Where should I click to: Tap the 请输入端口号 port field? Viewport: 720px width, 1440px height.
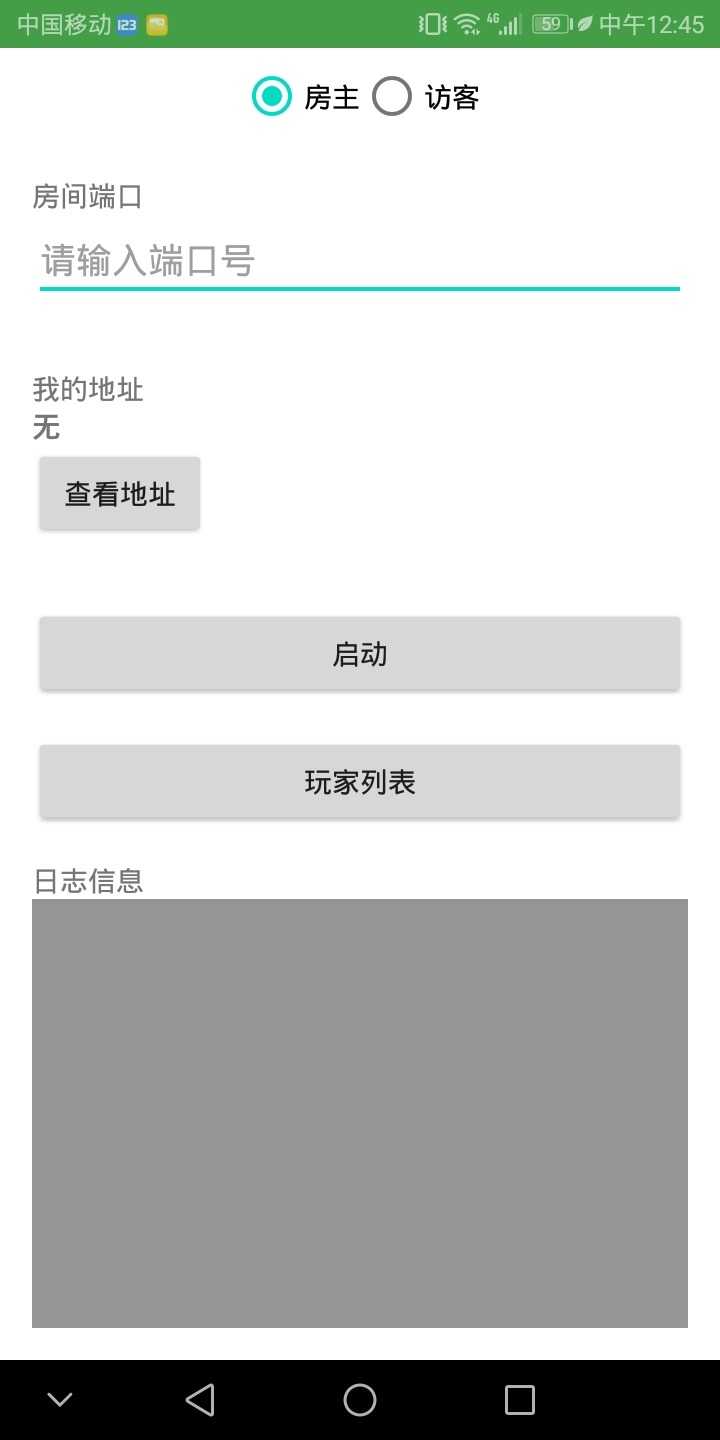360,262
